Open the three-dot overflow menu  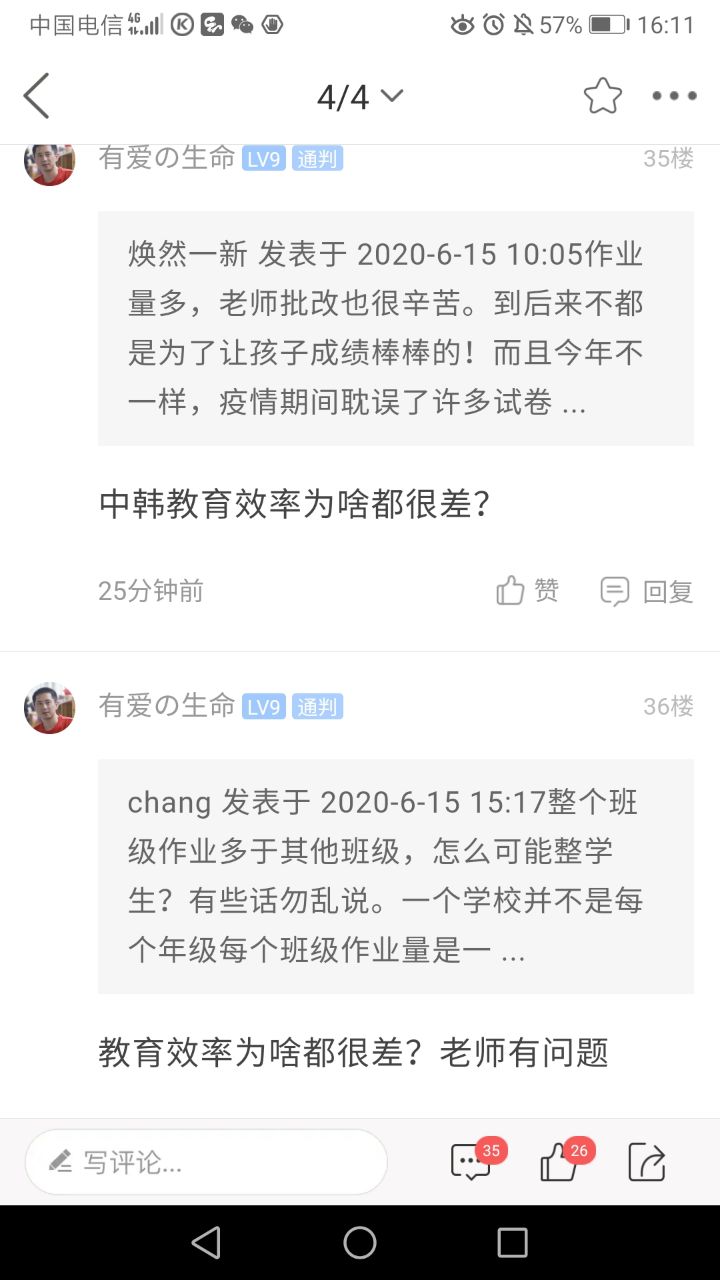click(674, 97)
